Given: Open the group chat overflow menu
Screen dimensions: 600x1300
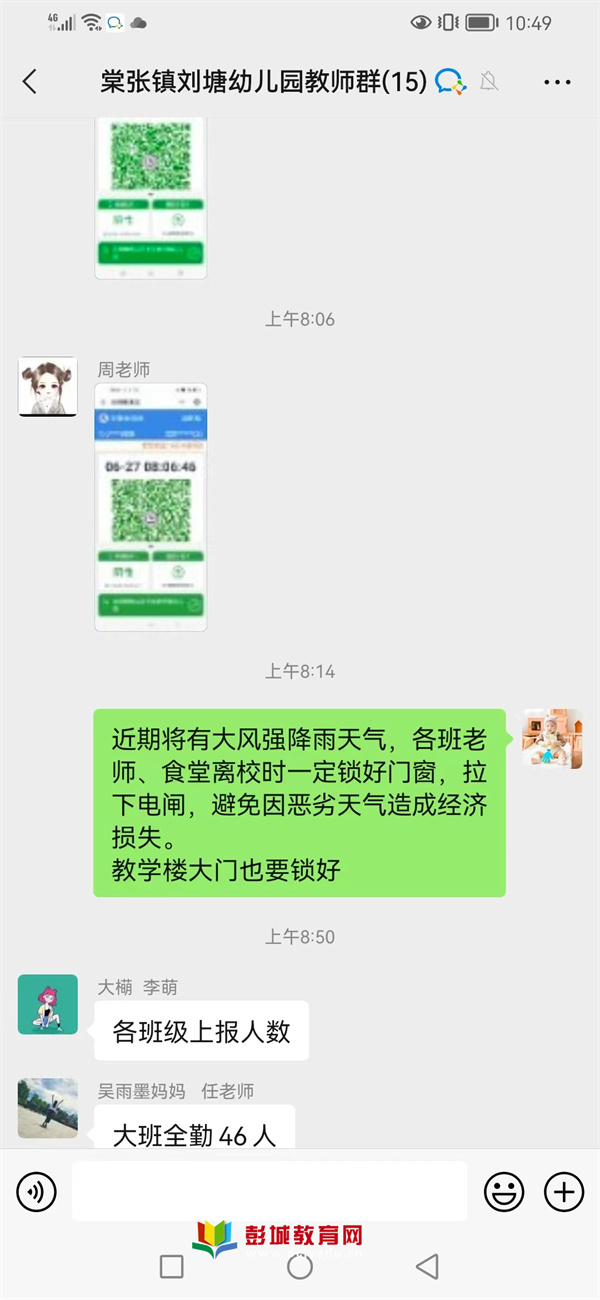Looking at the screenshot, I should 557,82.
